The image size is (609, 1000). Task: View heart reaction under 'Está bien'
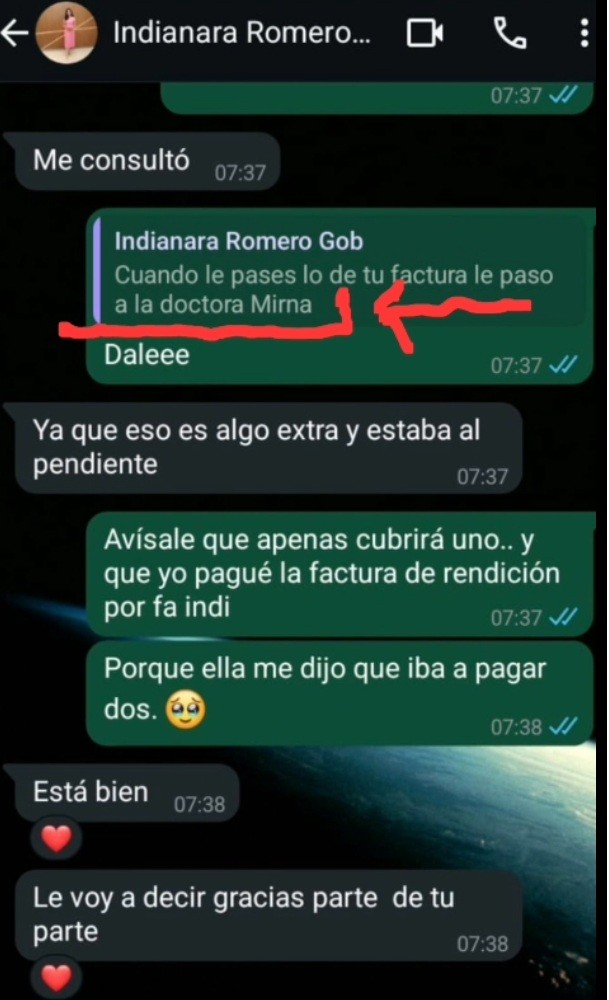click(x=56, y=839)
